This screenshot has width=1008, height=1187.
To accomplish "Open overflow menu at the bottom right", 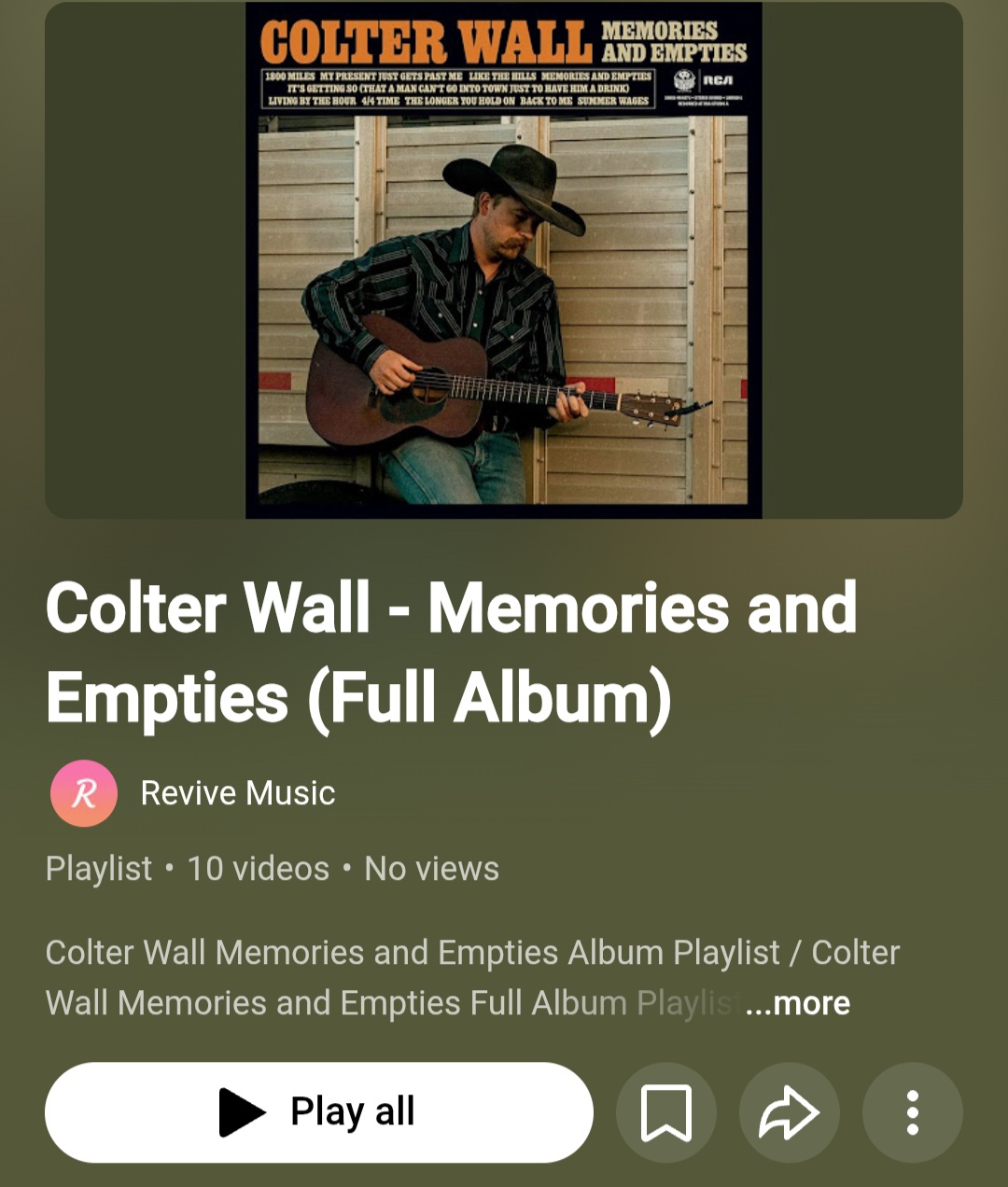I will [x=912, y=1112].
